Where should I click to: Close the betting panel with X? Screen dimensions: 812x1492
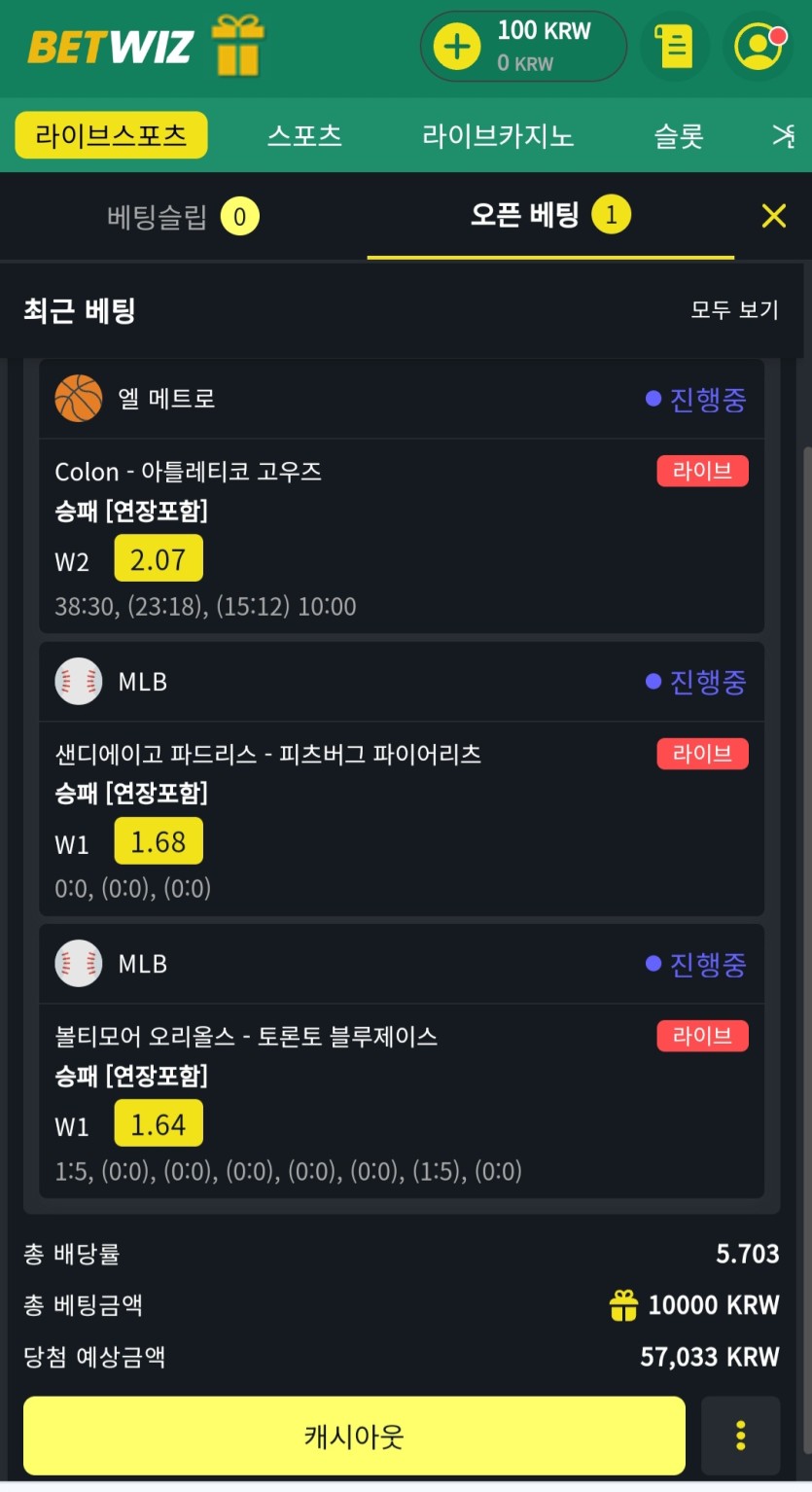click(x=774, y=216)
